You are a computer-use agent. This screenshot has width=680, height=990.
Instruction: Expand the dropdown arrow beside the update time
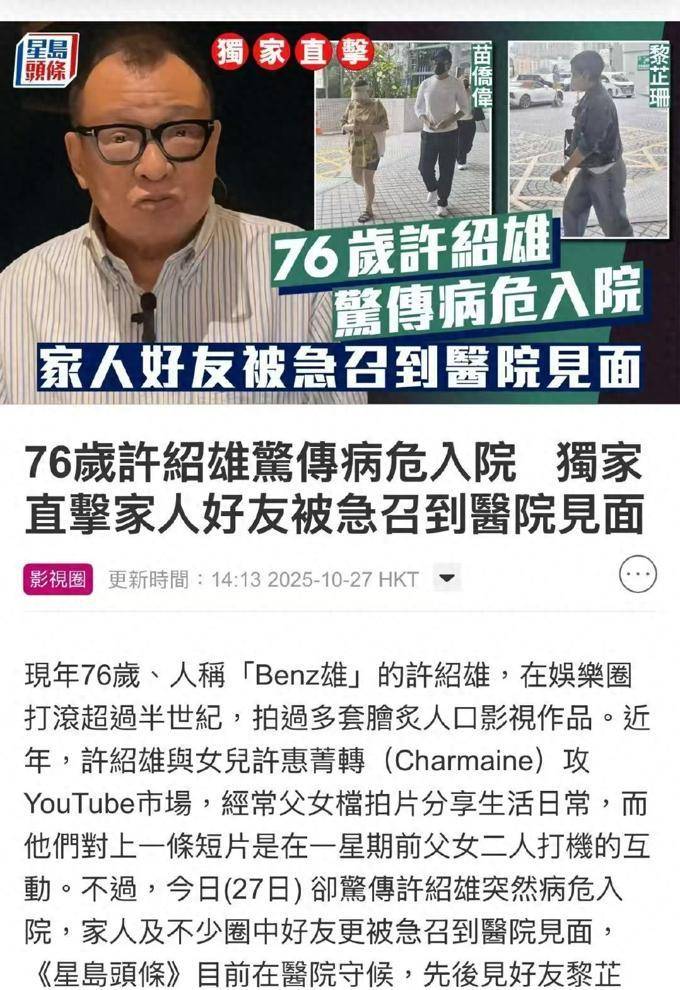pos(448,578)
